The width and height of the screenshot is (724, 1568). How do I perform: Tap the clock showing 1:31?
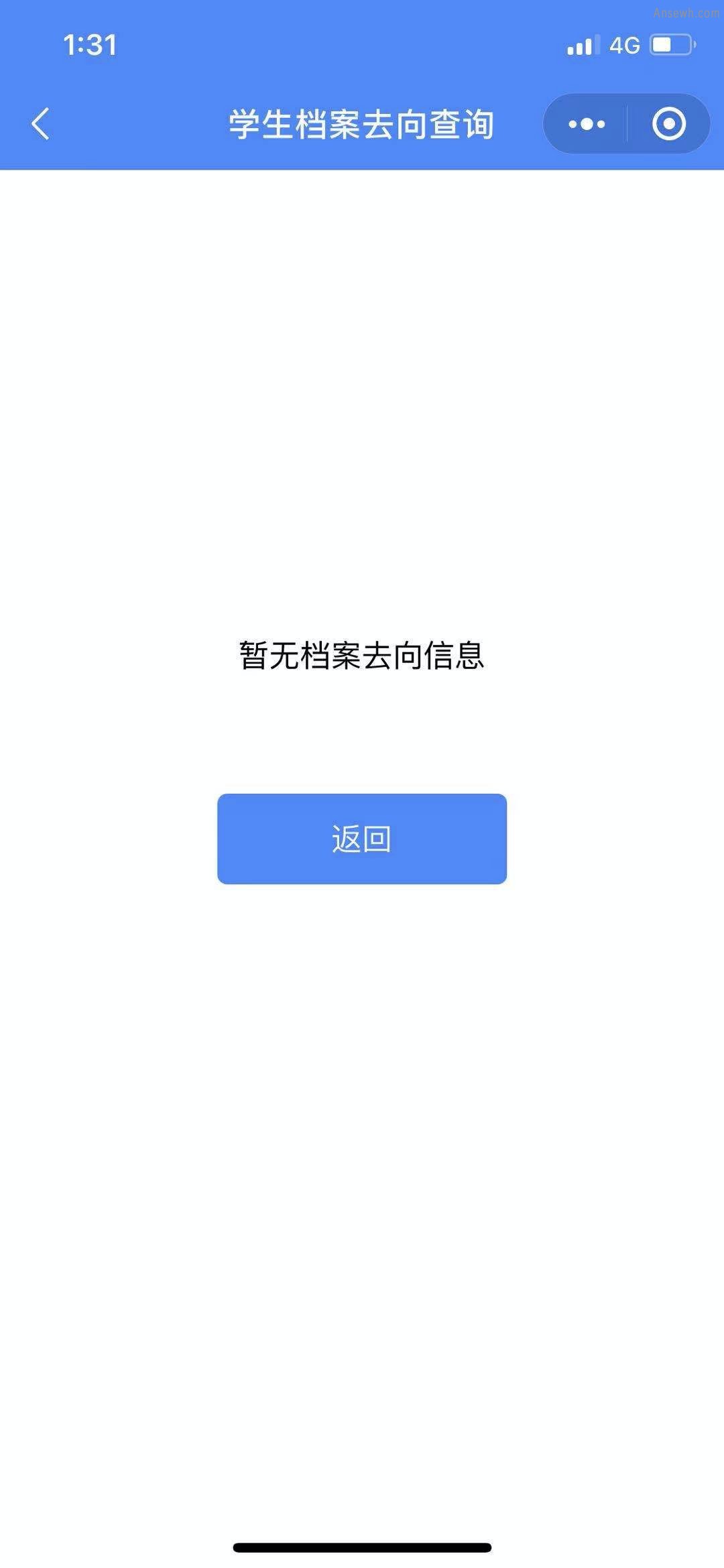[x=89, y=44]
